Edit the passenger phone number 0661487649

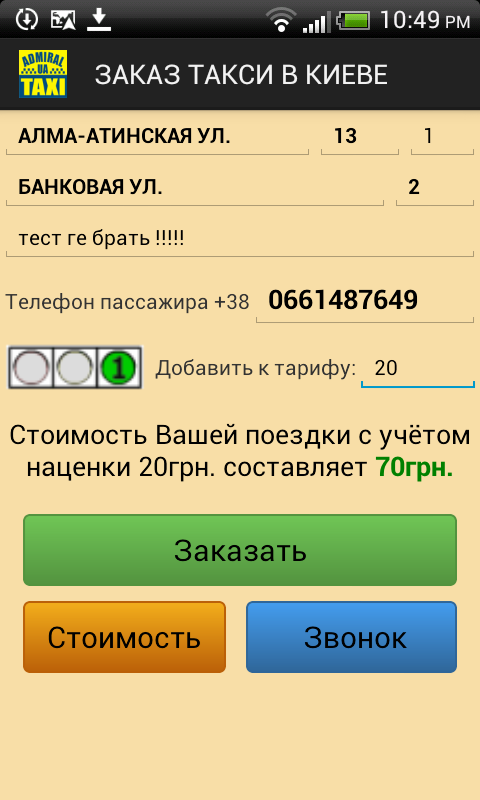point(365,301)
